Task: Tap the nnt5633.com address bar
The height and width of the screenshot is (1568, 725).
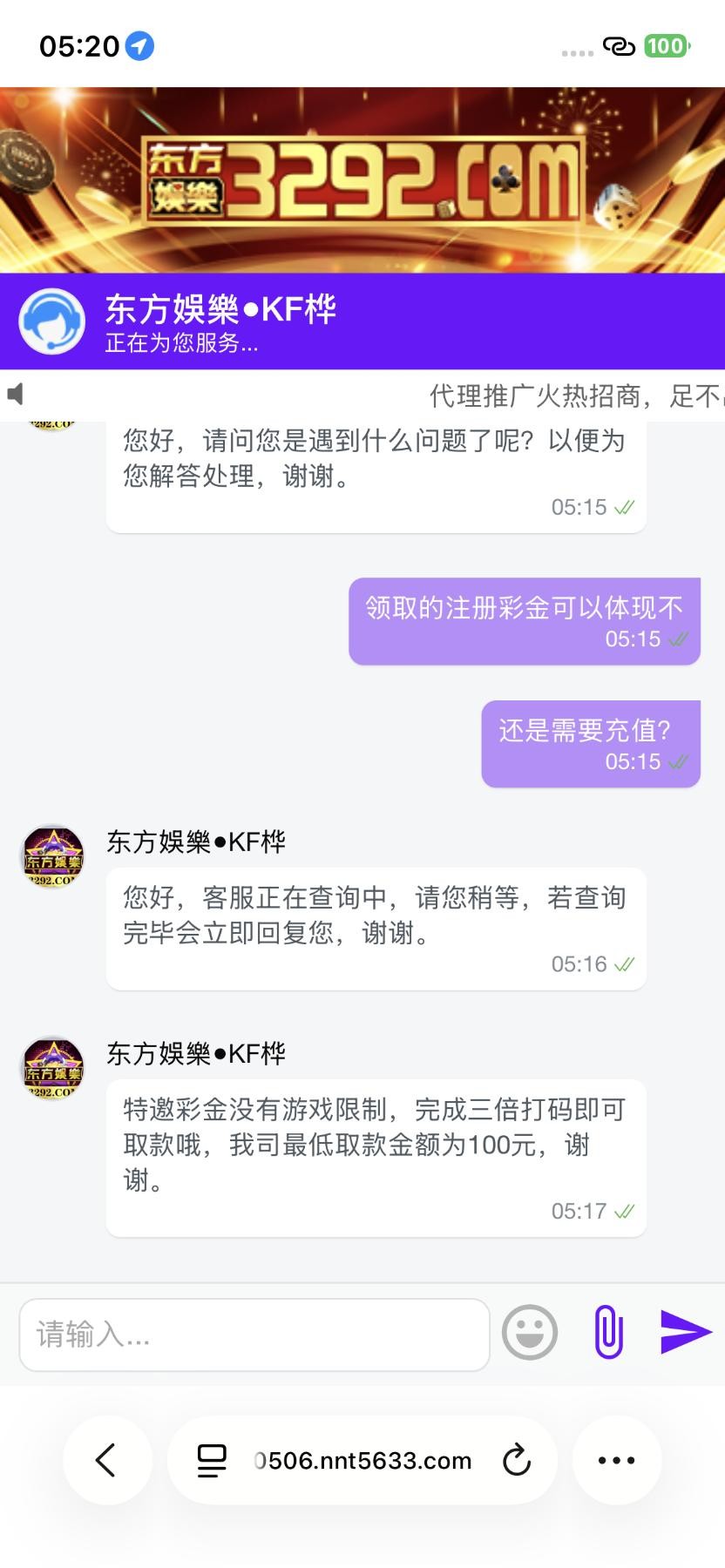Action: click(362, 1460)
